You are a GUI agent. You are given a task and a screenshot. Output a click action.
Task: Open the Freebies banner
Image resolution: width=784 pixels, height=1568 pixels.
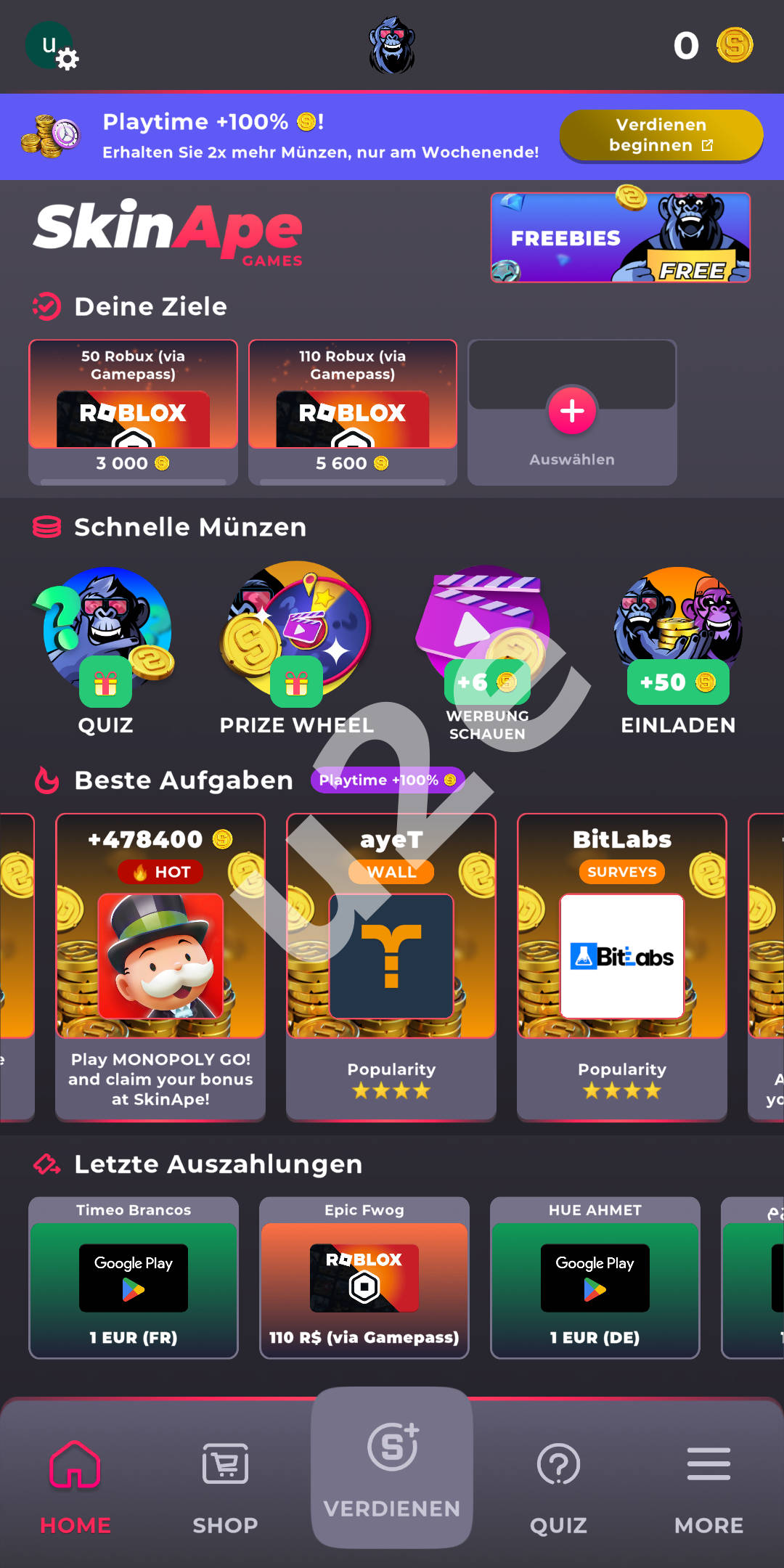(x=620, y=237)
